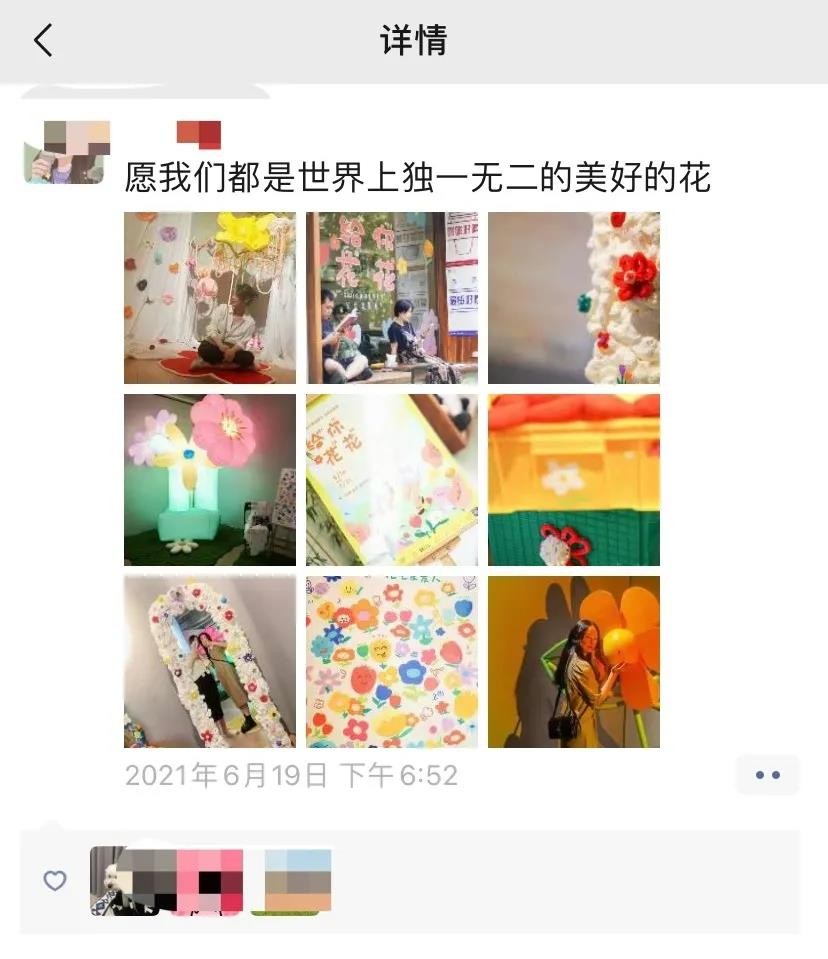828x959 pixels.
Task: View the glowing pink flower lamp photo
Action: pyautogui.click(x=210, y=480)
